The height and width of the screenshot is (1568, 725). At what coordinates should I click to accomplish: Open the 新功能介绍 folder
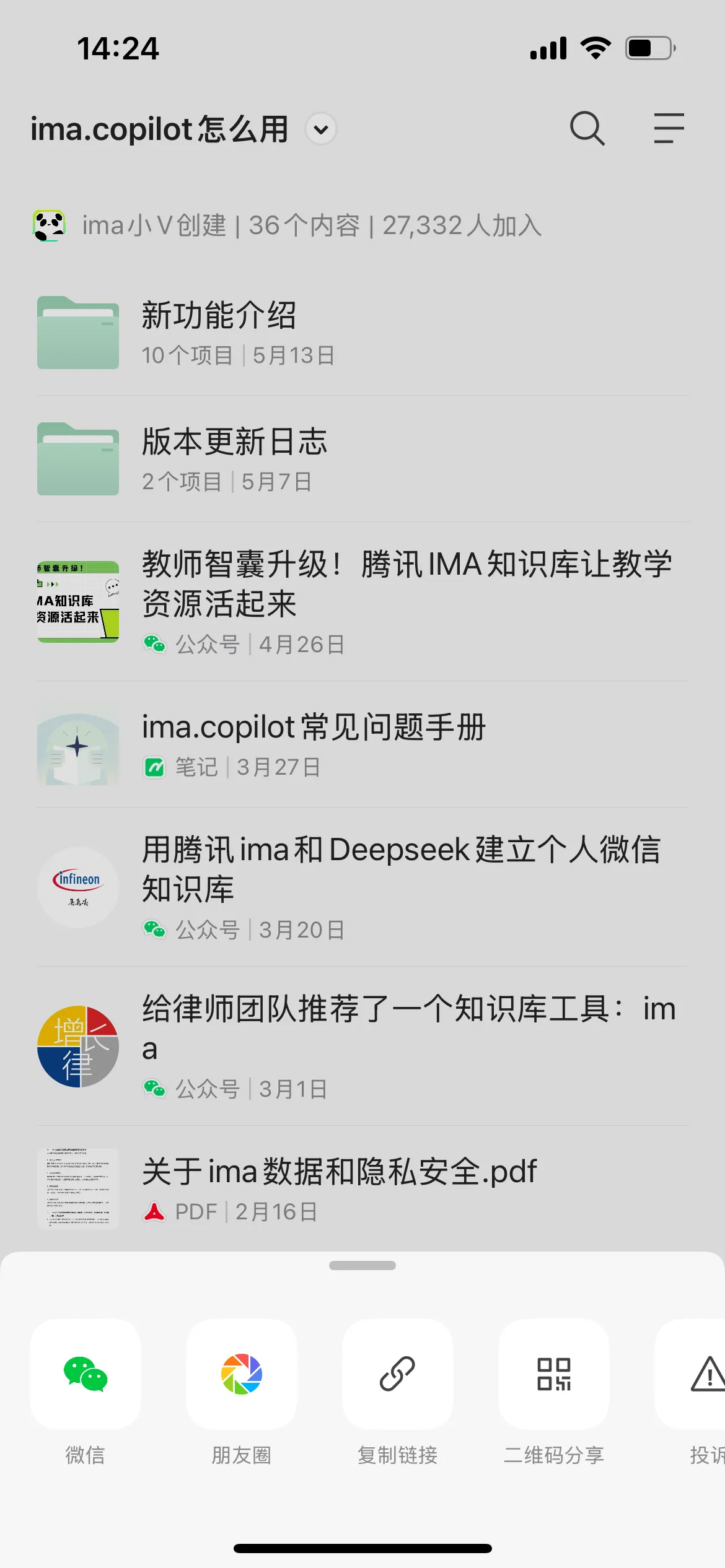362,333
